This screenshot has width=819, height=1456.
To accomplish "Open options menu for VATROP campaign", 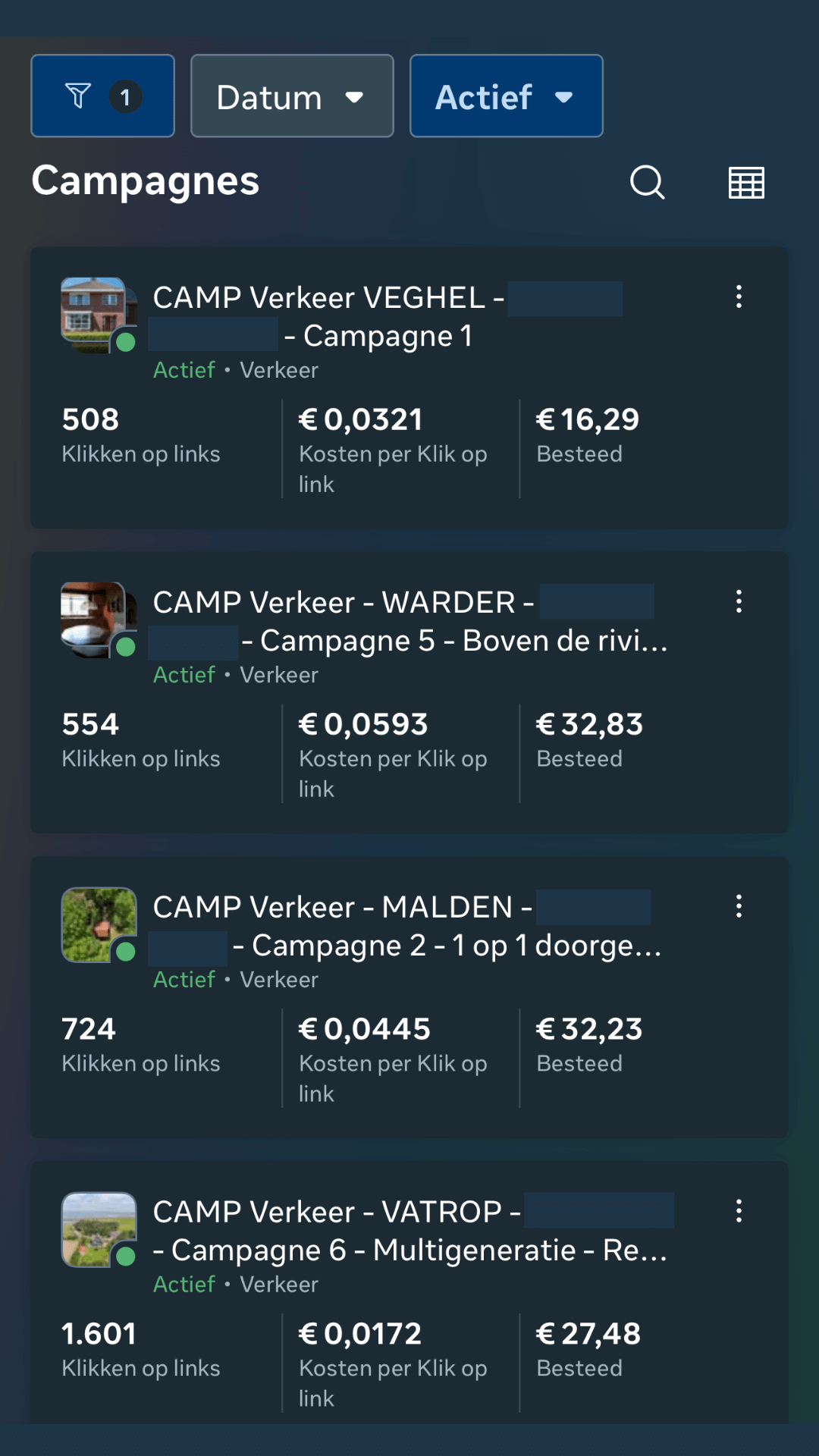I will (739, 1211).
